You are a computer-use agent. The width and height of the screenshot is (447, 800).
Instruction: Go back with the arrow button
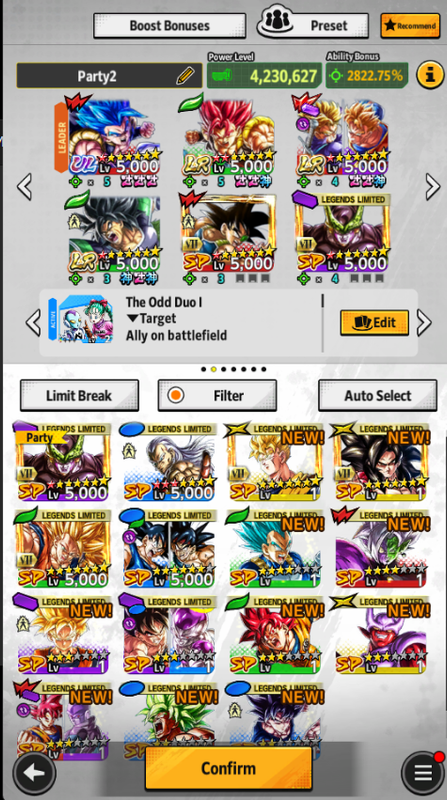coord(34,773)
